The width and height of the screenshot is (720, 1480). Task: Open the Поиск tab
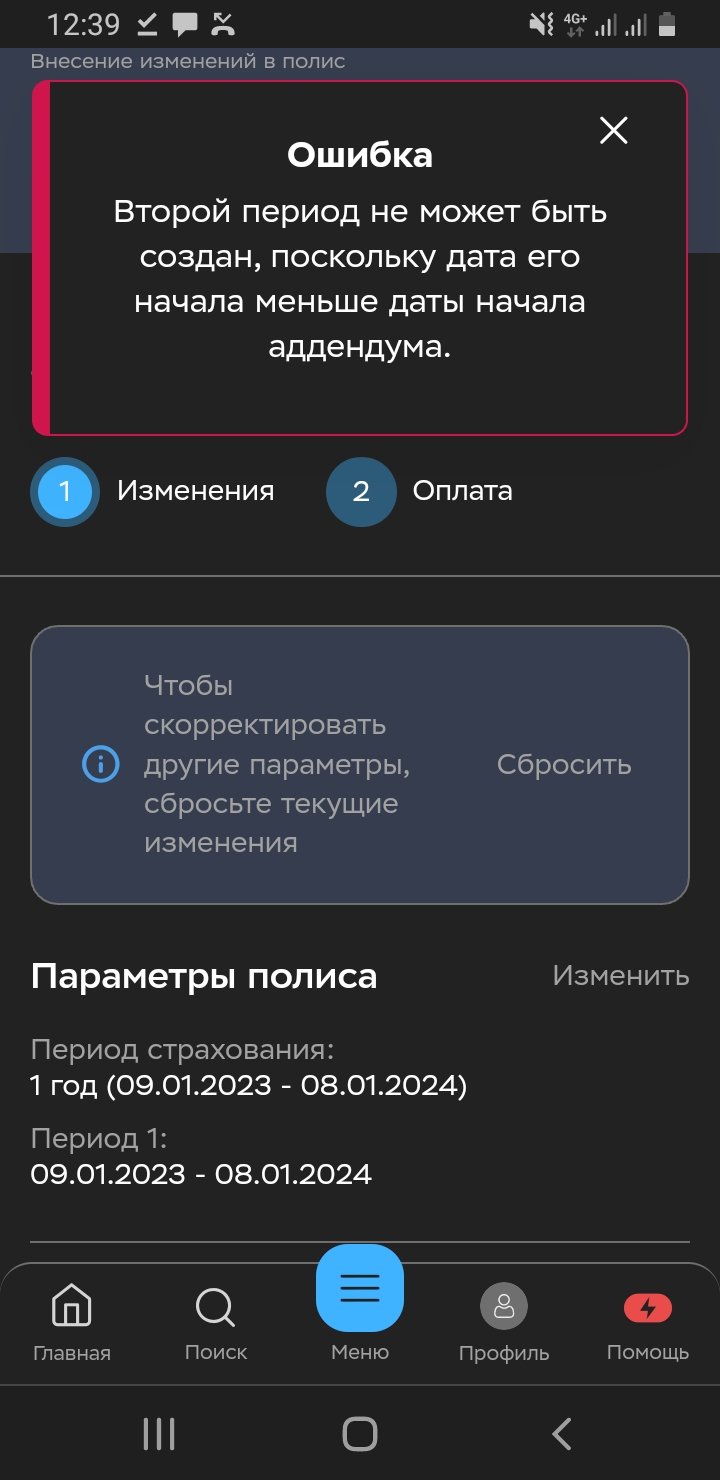click(x=216, y=1324)
